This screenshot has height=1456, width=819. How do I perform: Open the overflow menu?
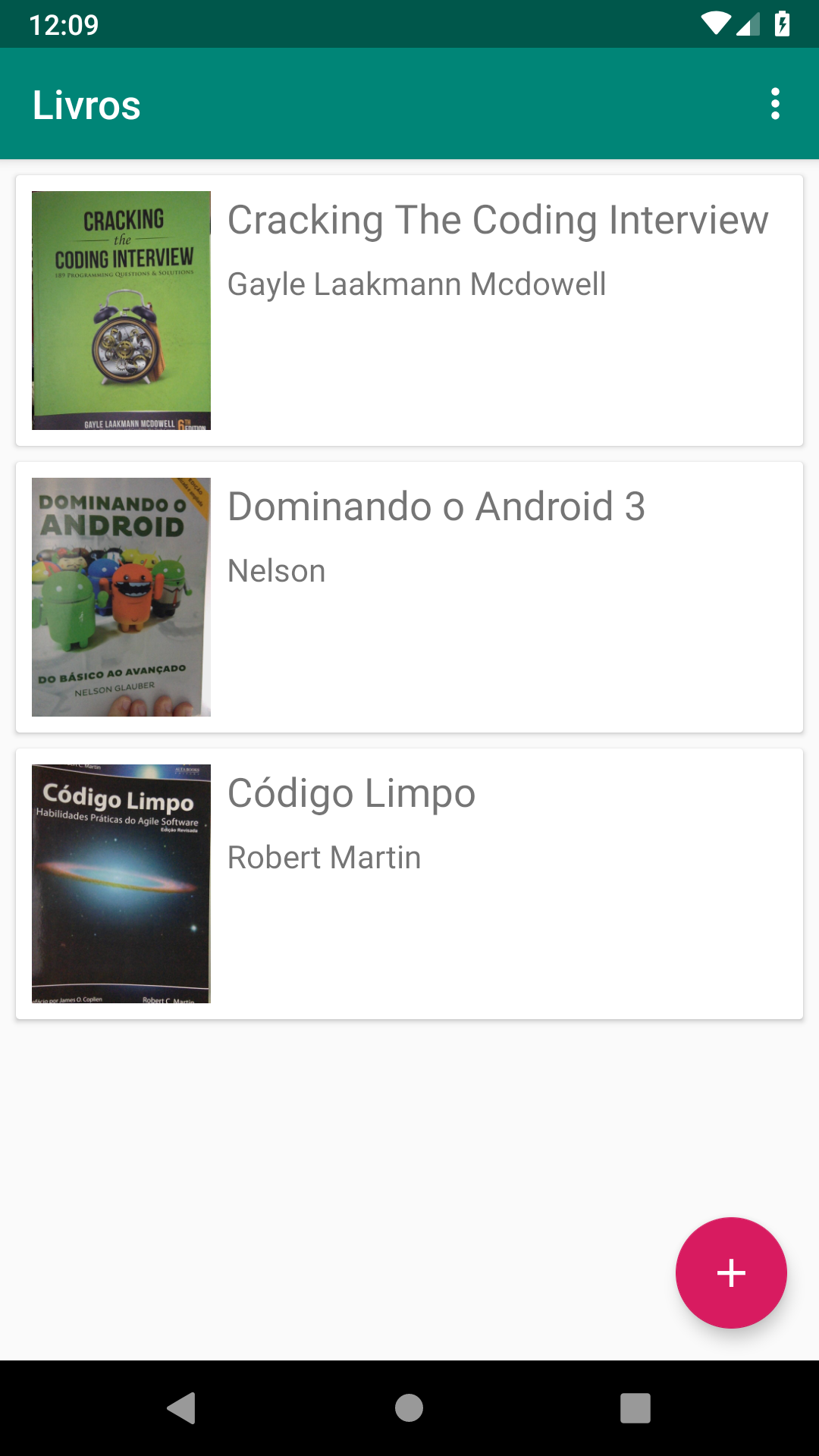774,104
